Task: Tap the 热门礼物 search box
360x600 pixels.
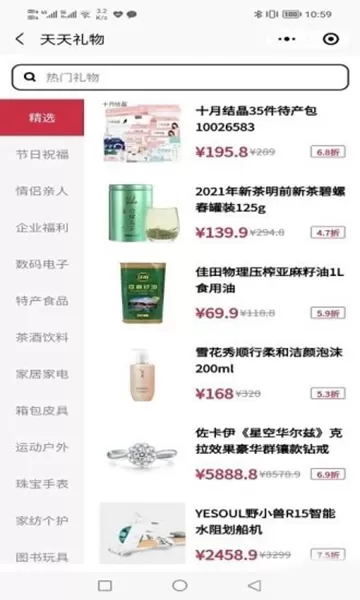Action: point(180,77)
